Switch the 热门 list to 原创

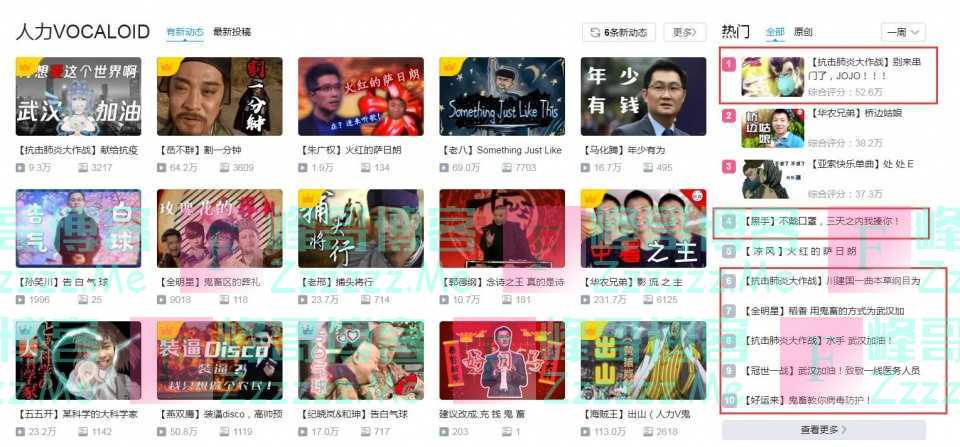click(x=803, y=33)
